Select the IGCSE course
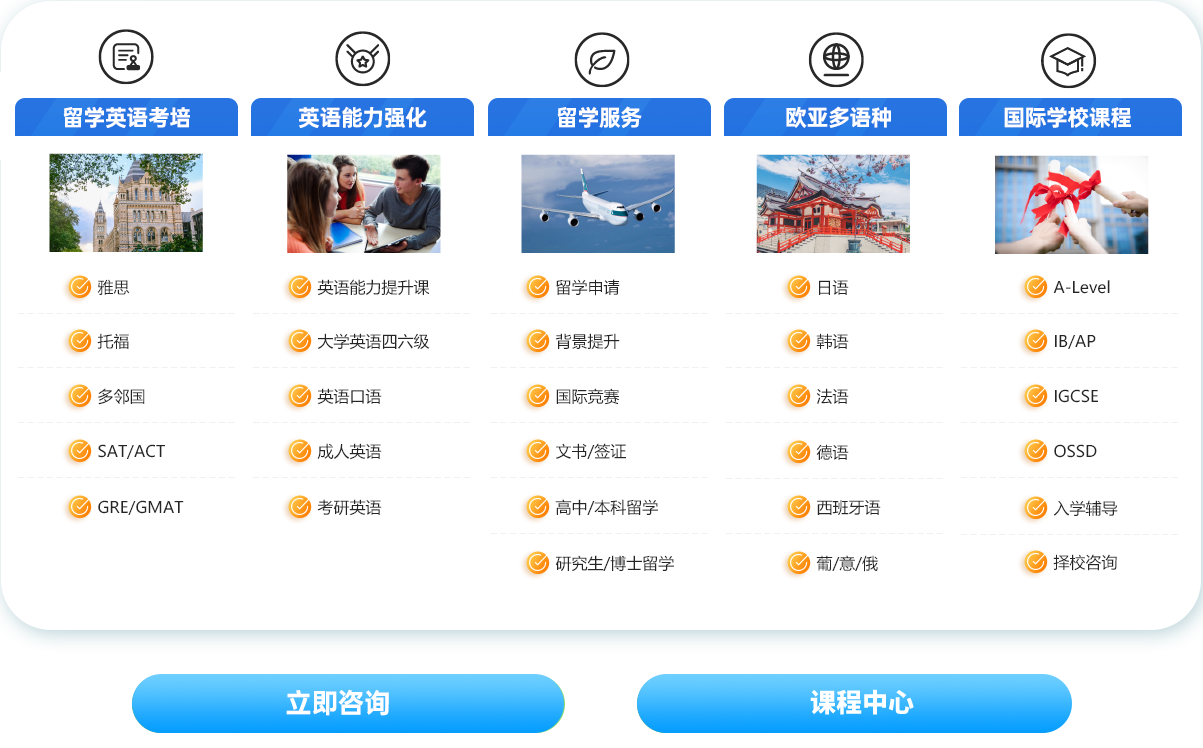 pos(1075,397)
